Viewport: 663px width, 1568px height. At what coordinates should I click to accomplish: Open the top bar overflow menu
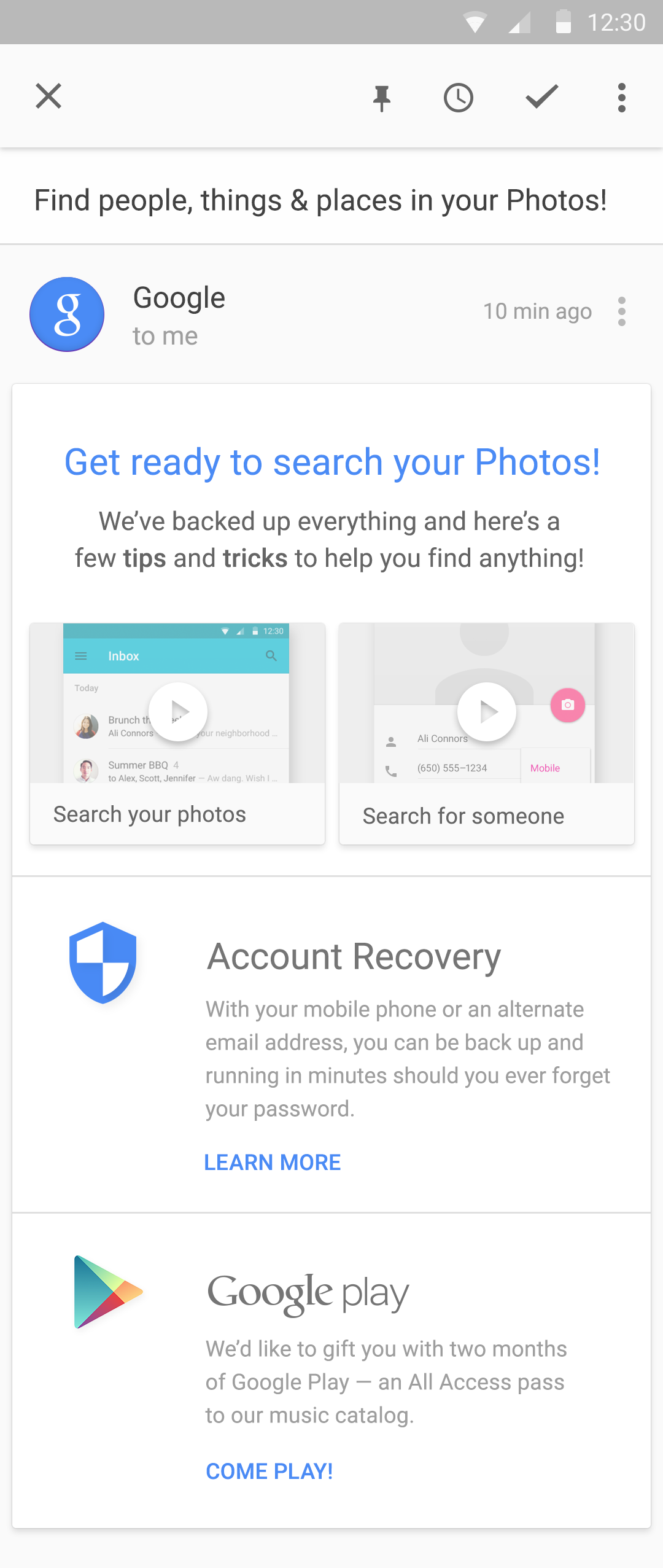pos(622,98)
